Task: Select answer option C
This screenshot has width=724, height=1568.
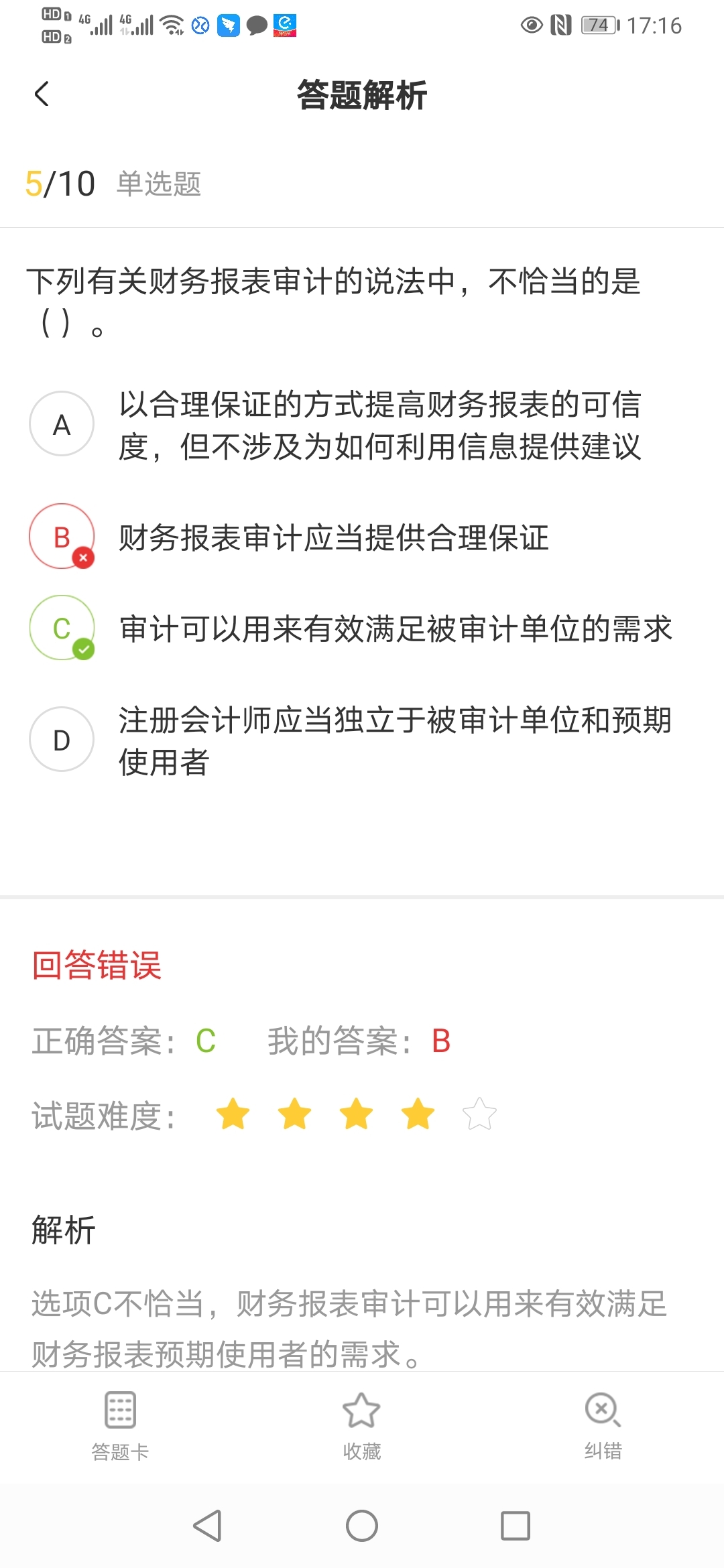Action: [x=62, y=628]
